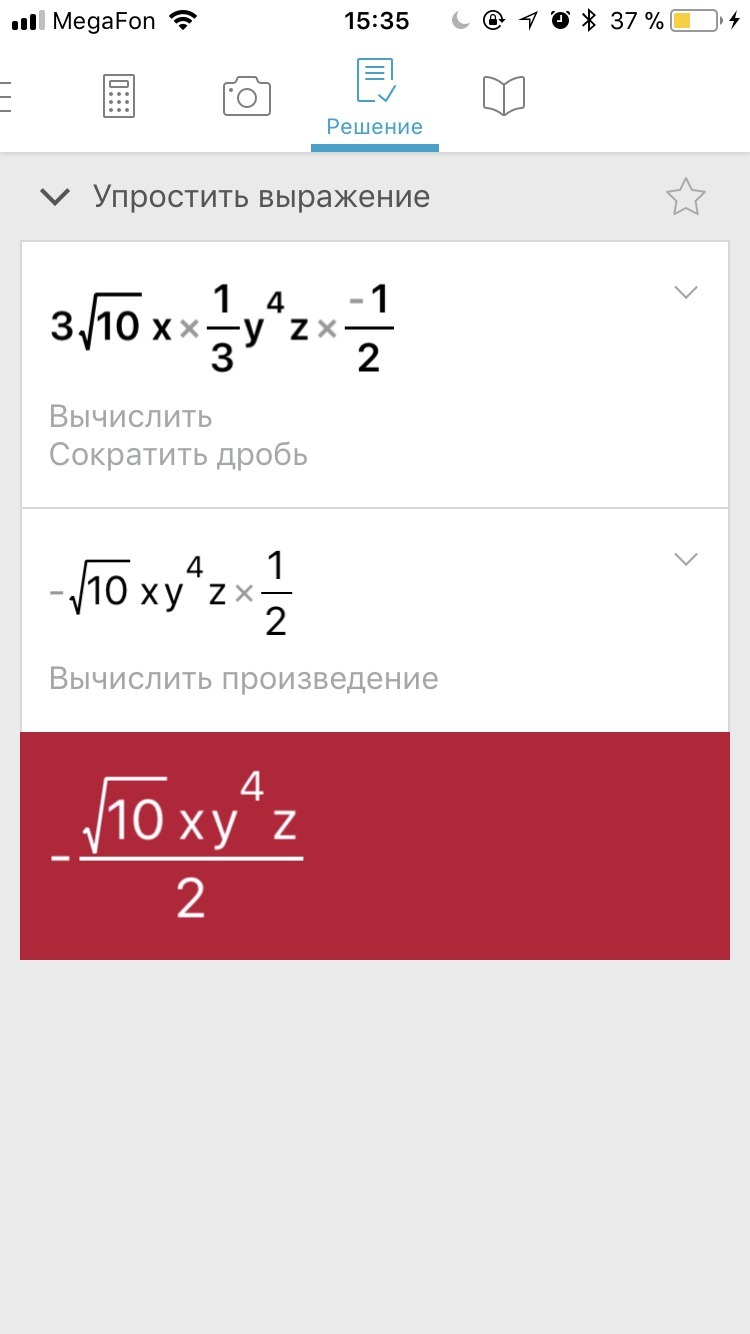750x1334 pixels.
Task: Open the book tab
Action: pyautogui.click(x=503, y=97)
